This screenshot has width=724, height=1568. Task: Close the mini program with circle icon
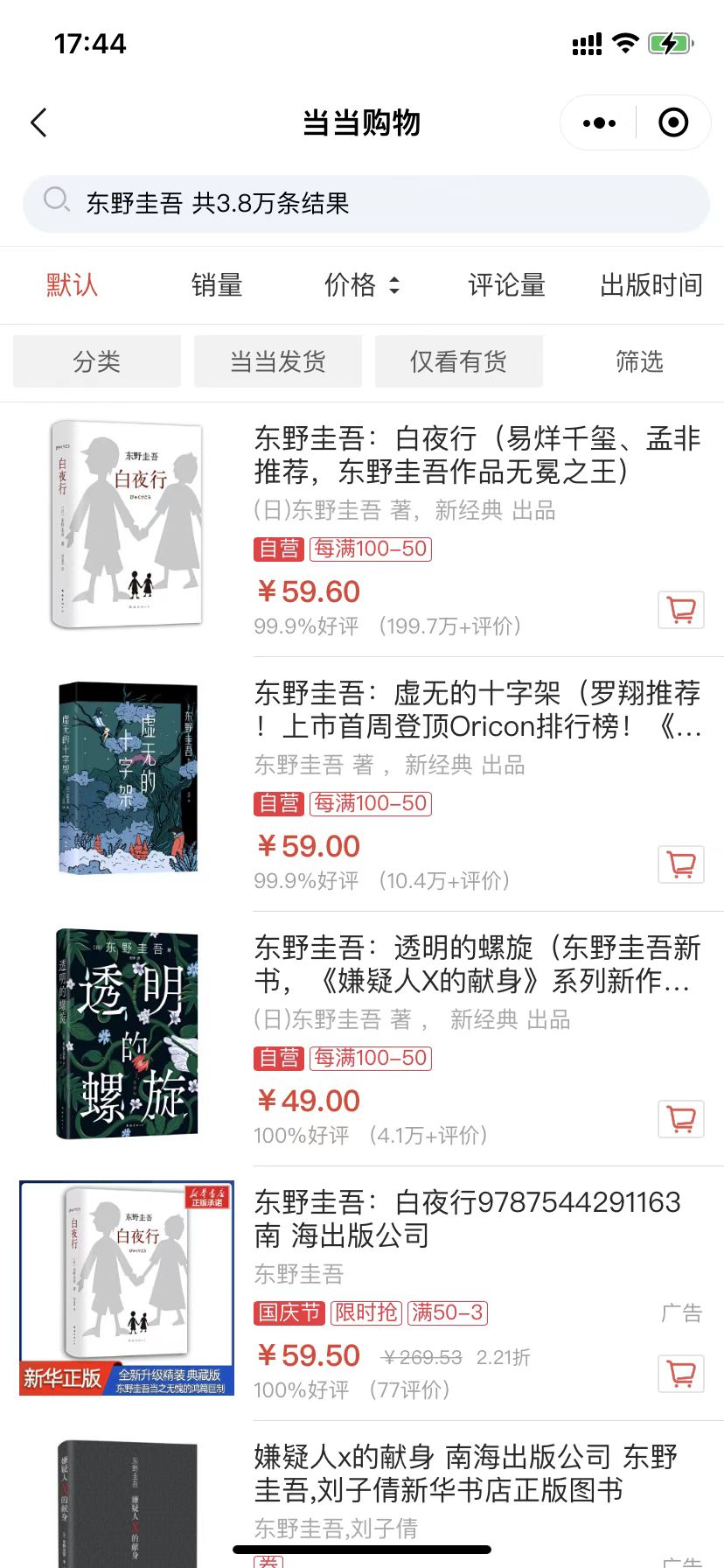click(x=673, y=122)
